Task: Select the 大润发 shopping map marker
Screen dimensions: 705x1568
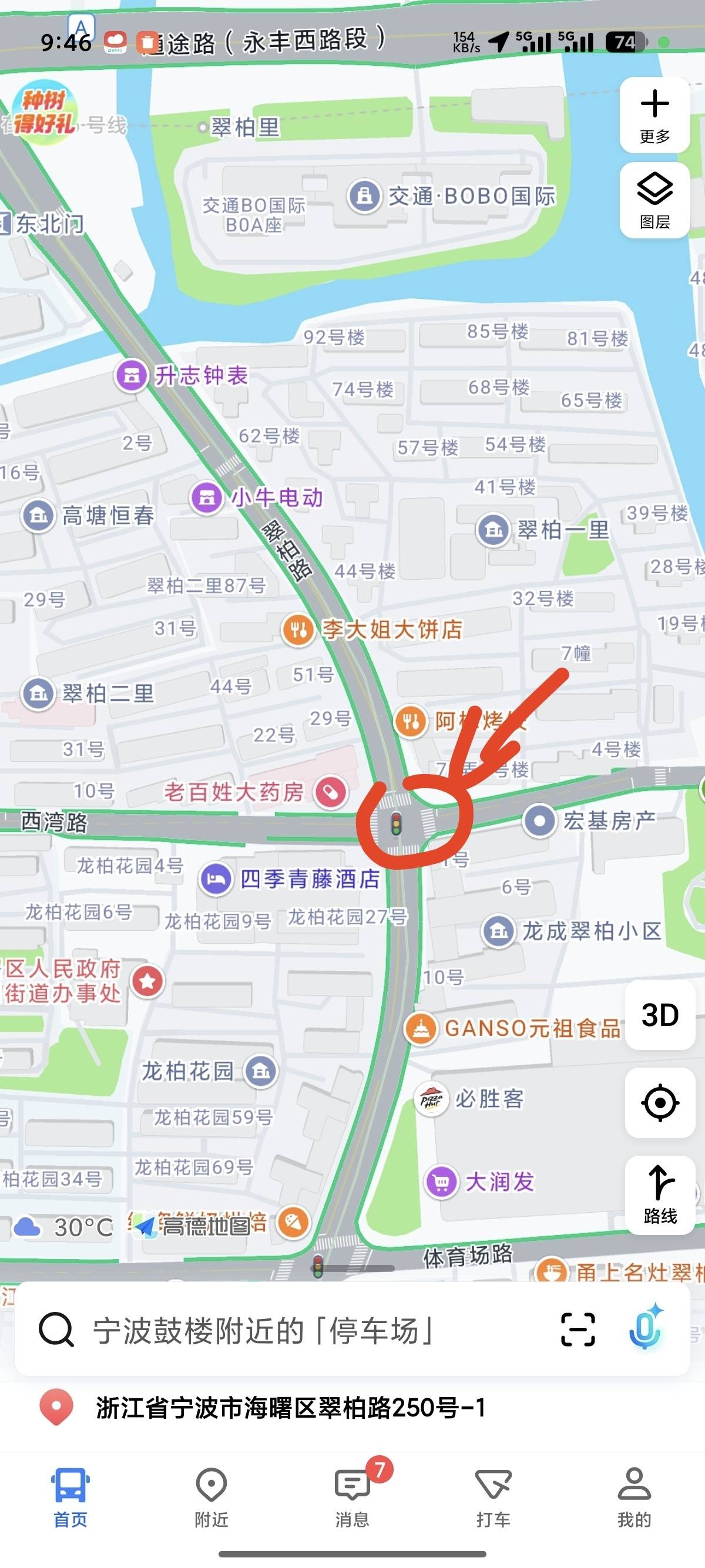Action: (441, 1182)
